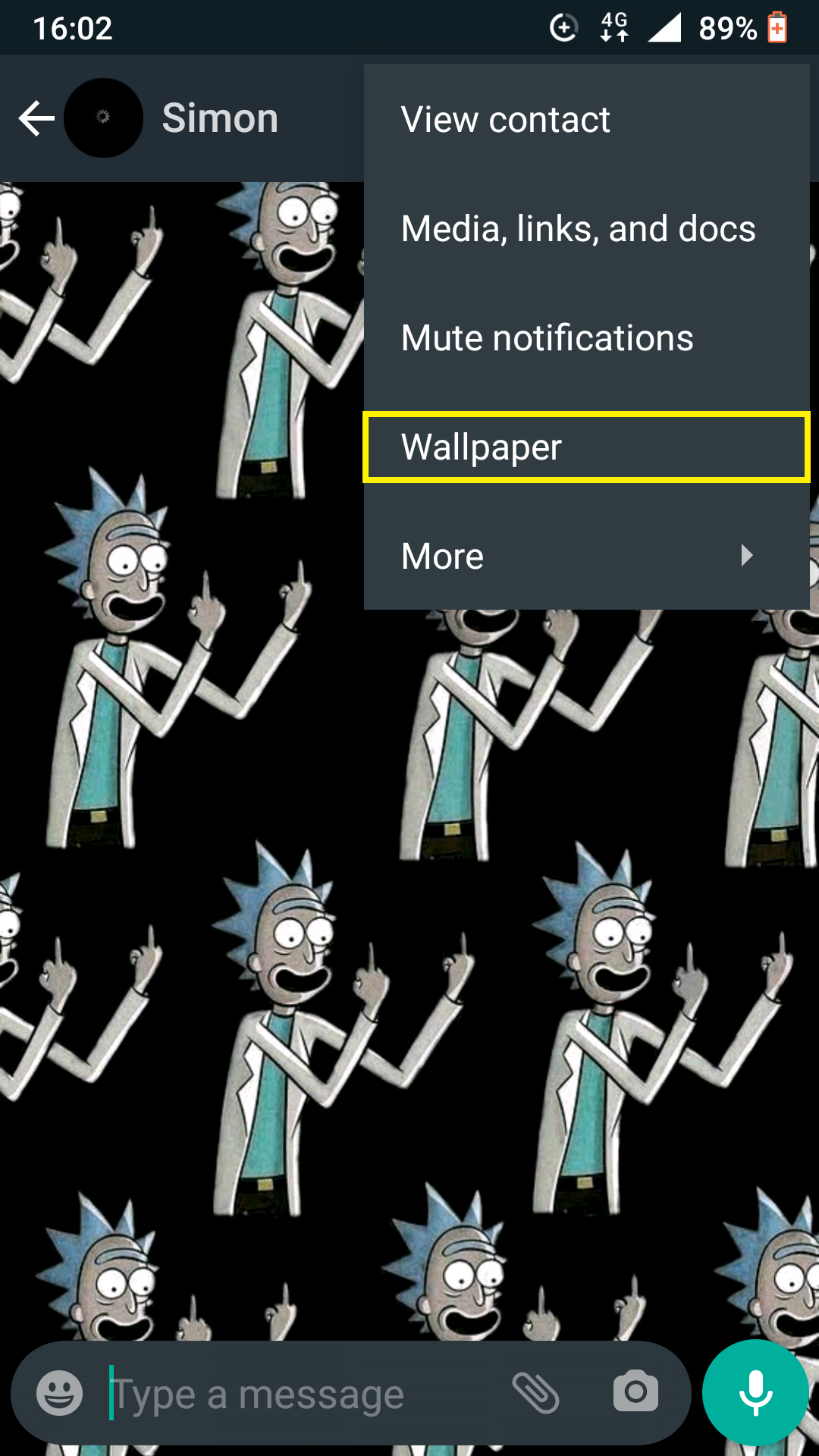The width and height of the screenshot is (819, 1456).
Task: Go back with the arrow icon
Action: click(36, 118)
